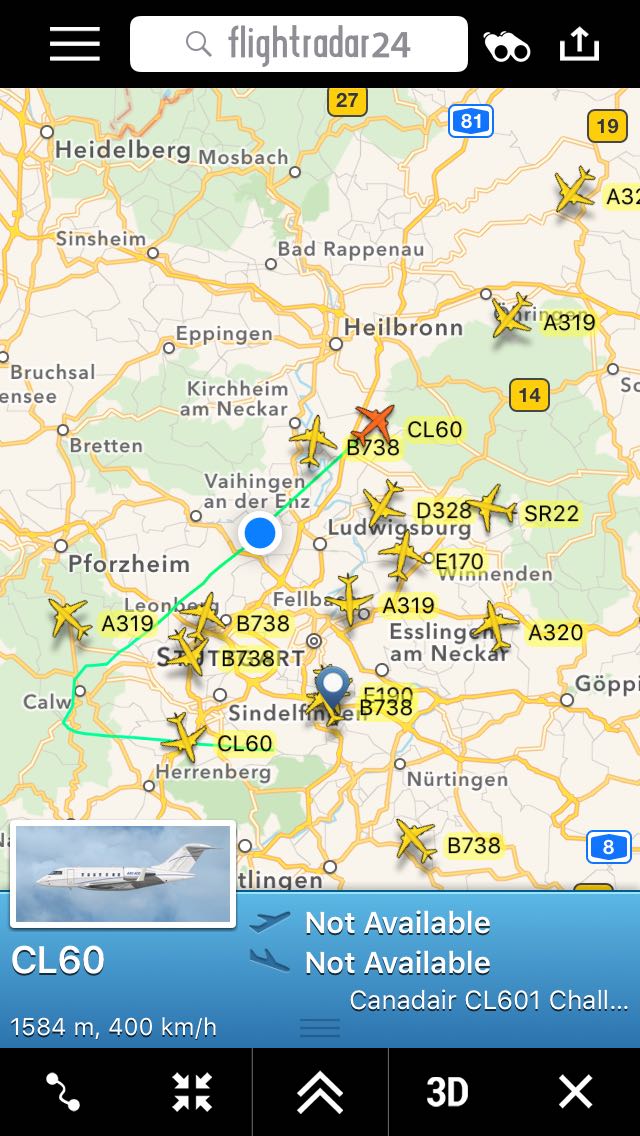Open the CL60 aircraft photo

122,874
